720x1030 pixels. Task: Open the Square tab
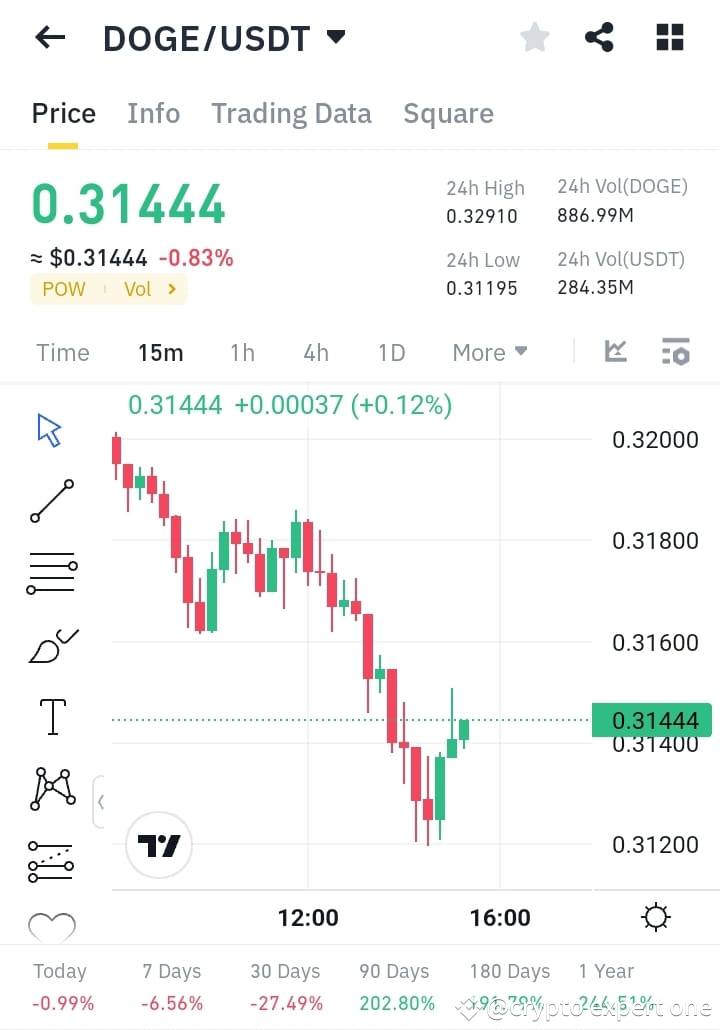(448, 113)
